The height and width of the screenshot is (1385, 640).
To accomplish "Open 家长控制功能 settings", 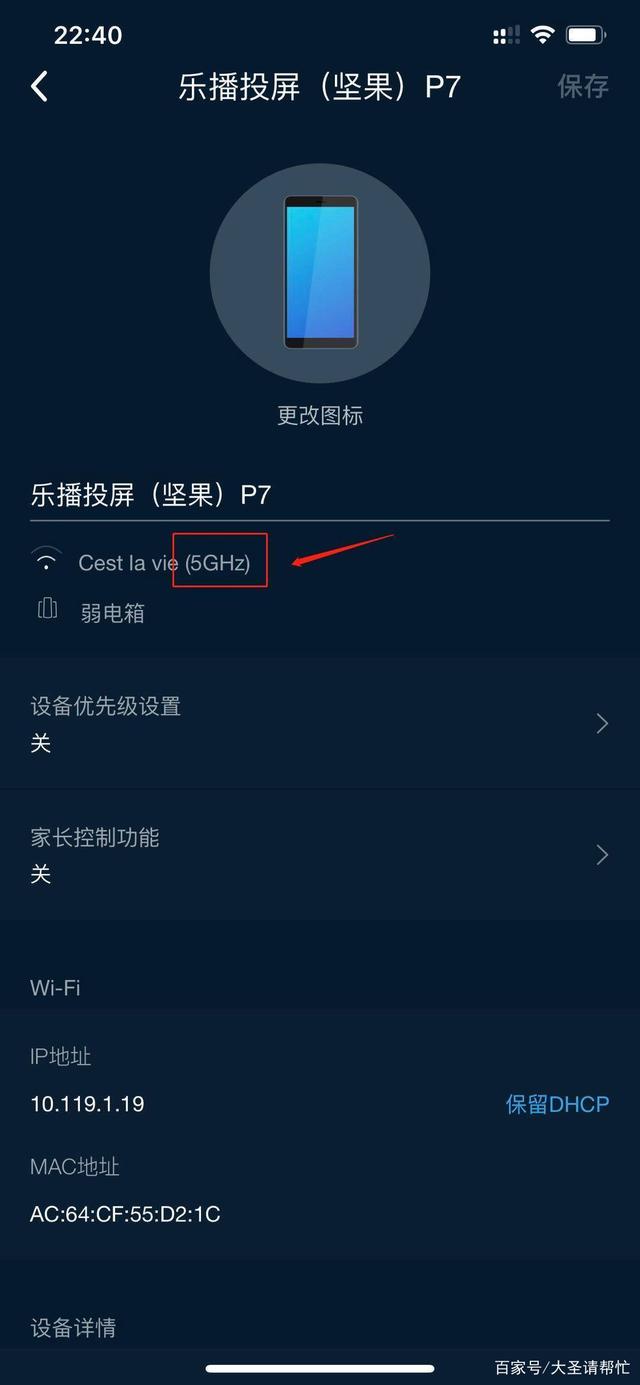I will click(x=319, y=855).
